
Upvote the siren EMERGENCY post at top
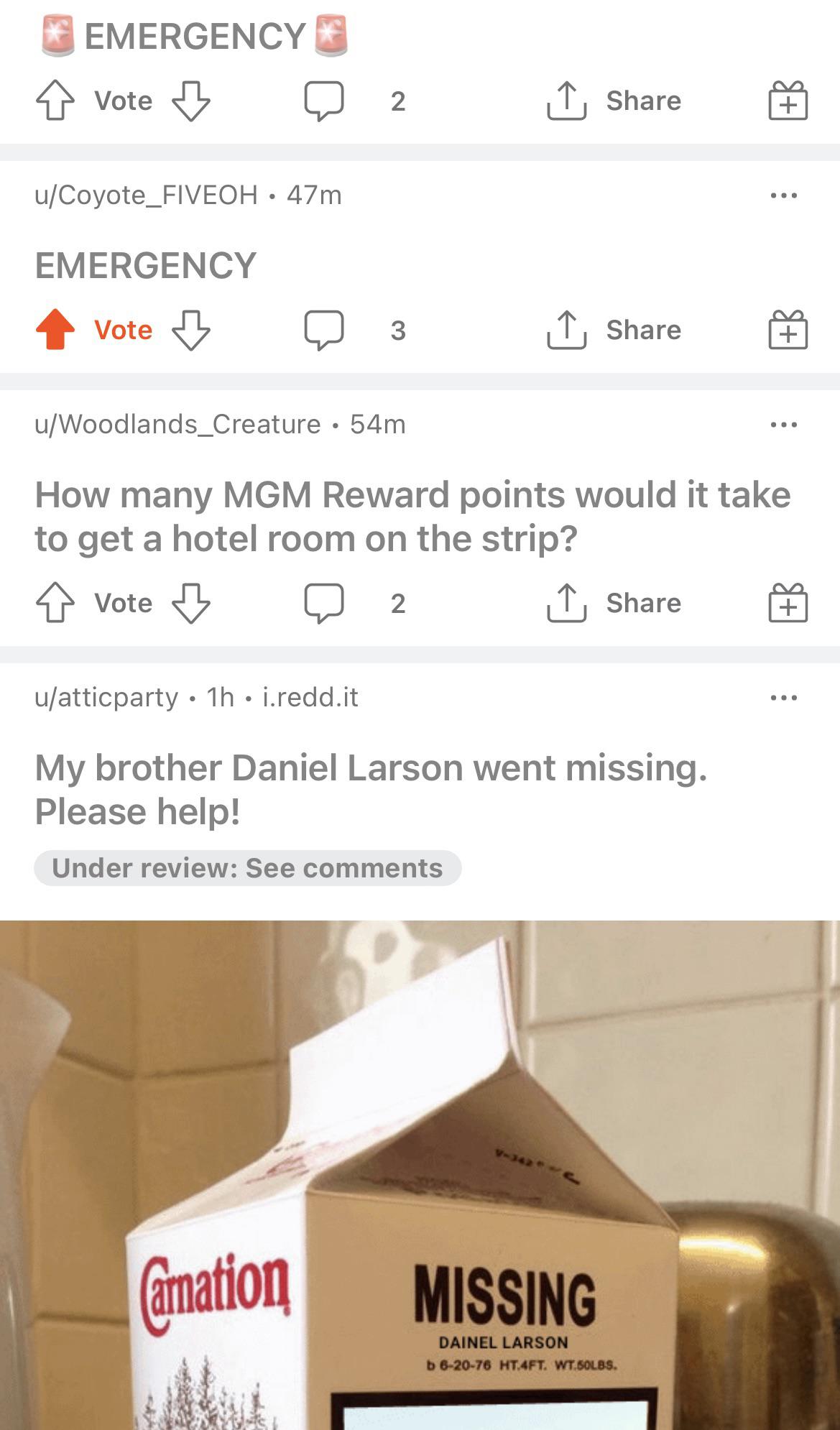[55, 101]
